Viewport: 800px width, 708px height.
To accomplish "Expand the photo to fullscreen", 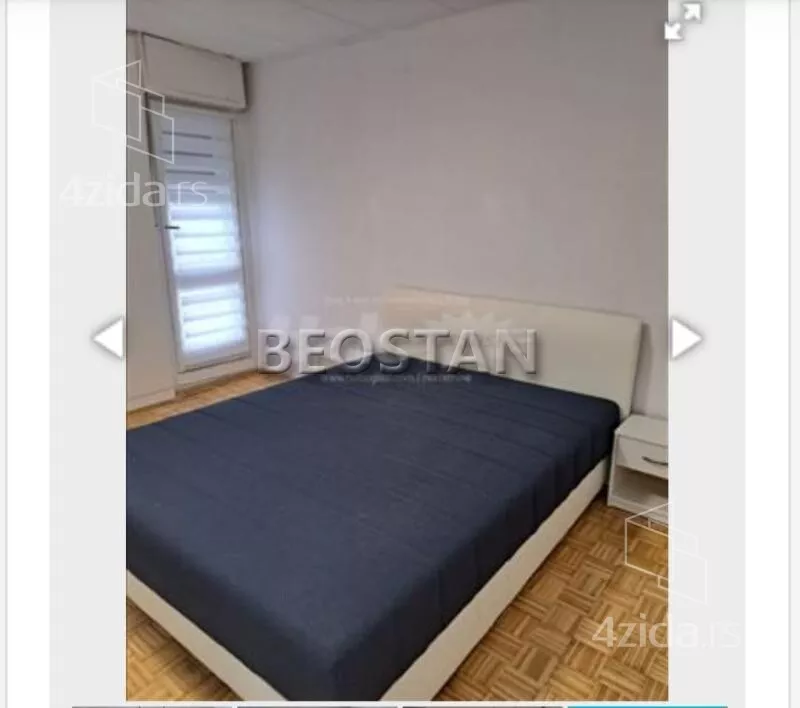I will 683,22.
